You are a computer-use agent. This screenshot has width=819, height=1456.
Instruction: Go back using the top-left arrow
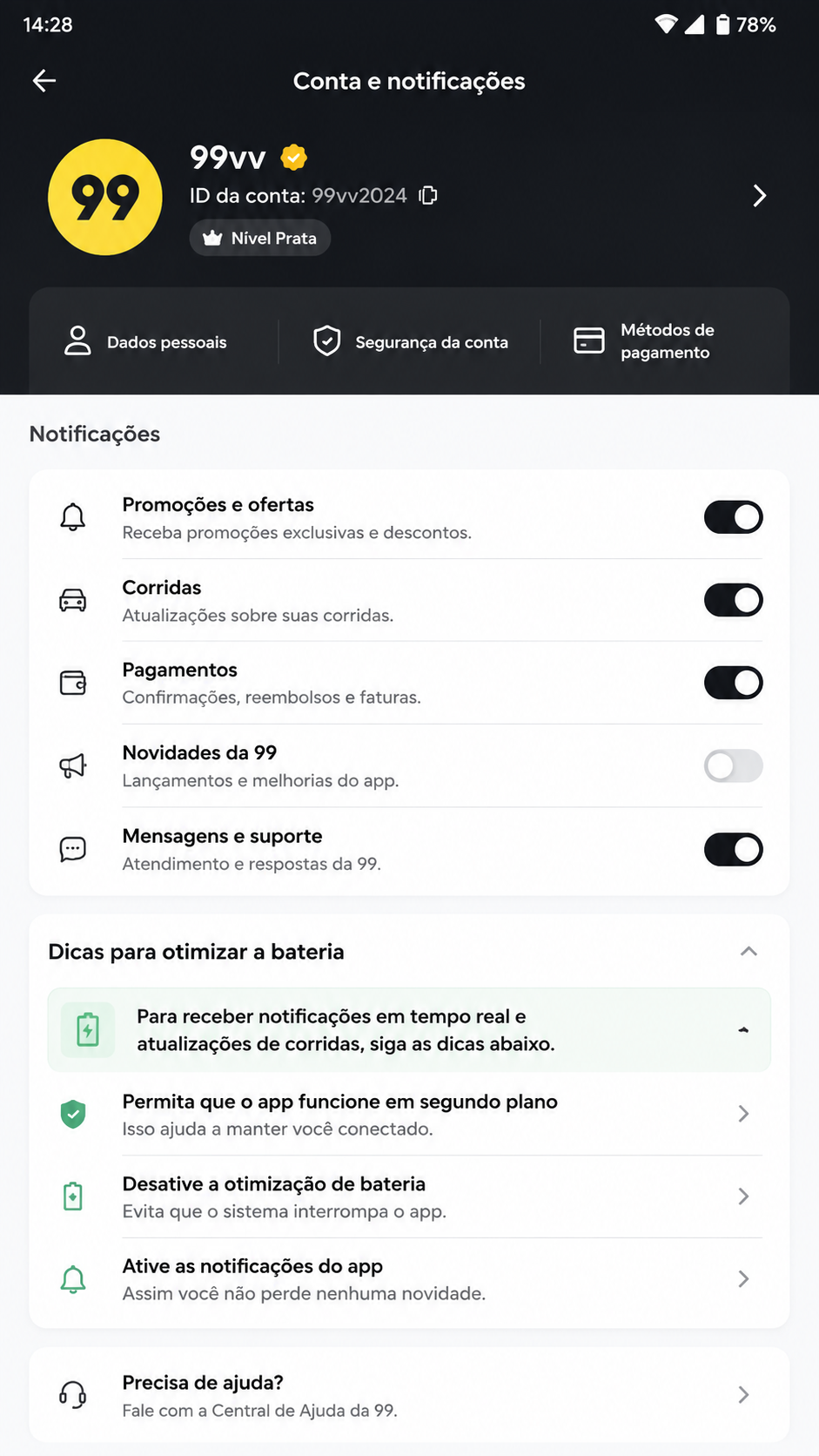pyautogui.click(x=44, y=81)
